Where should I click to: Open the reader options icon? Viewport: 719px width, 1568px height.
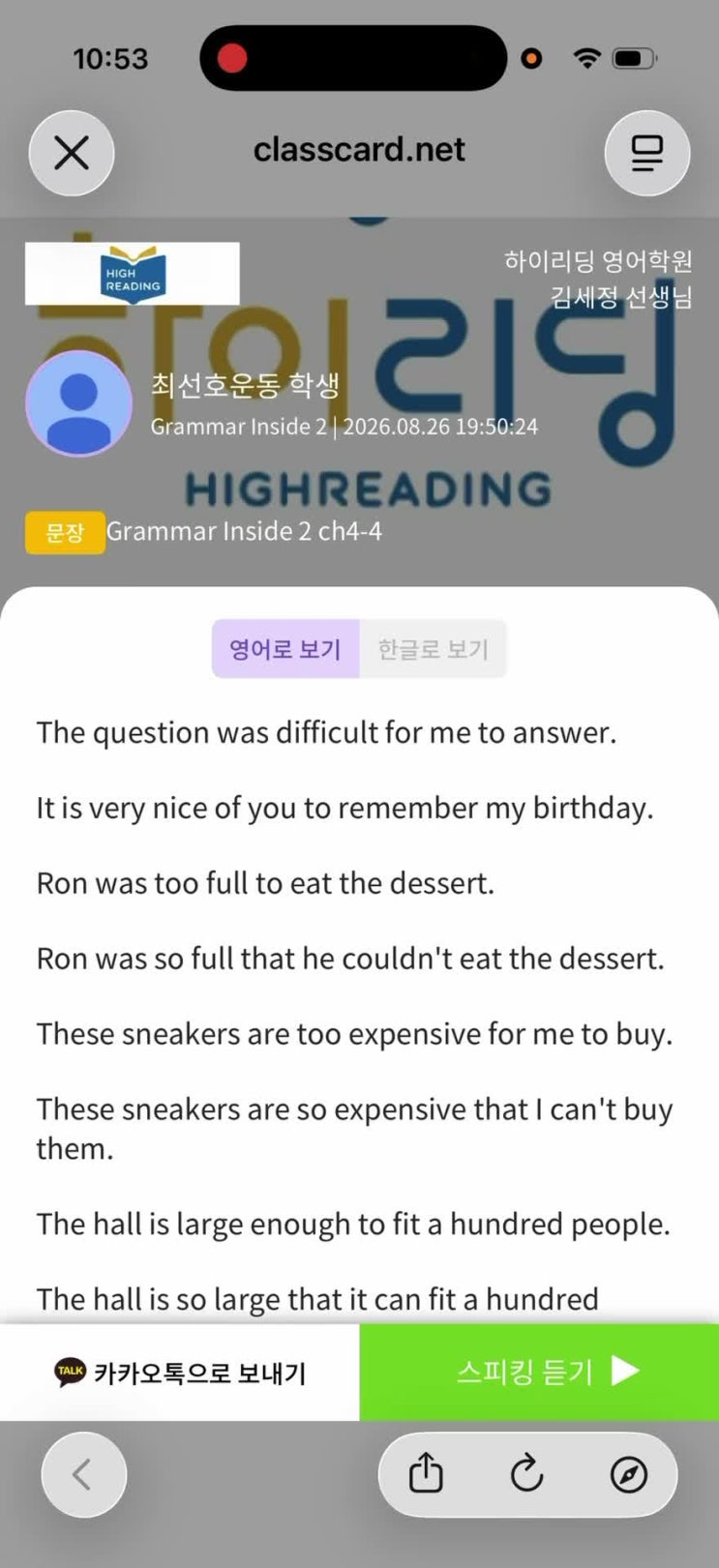(x=646, y=153)
